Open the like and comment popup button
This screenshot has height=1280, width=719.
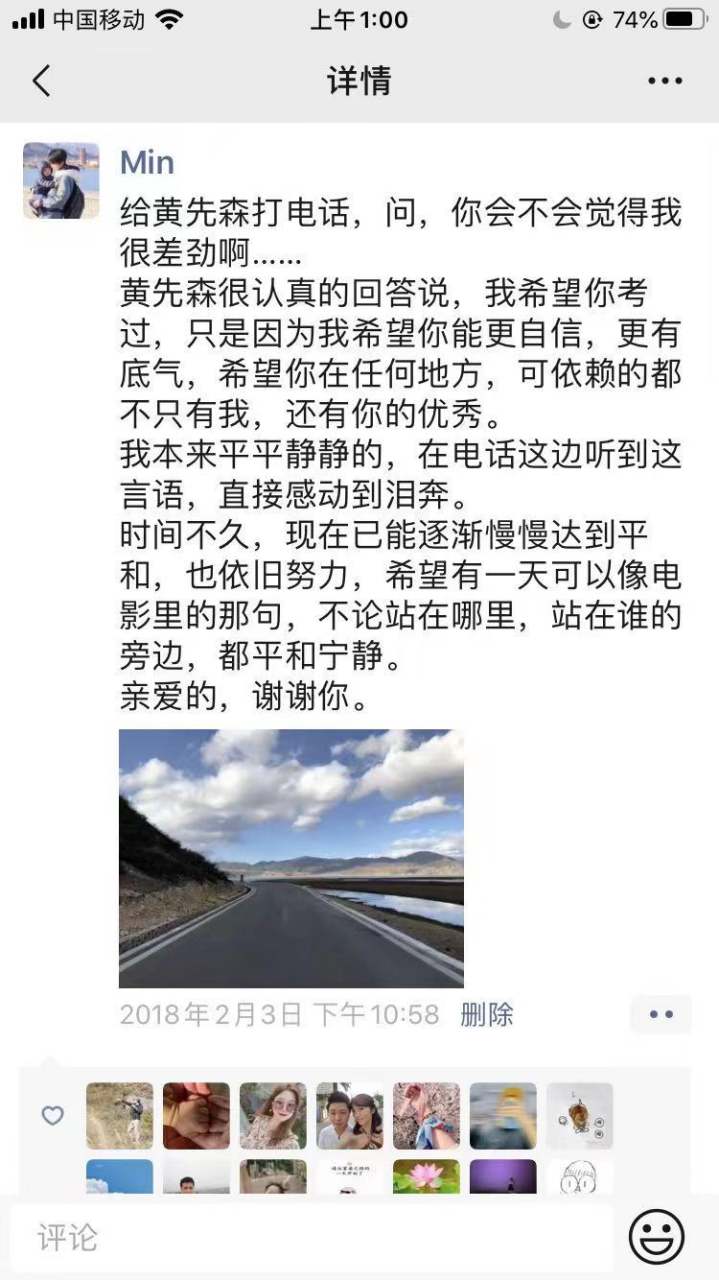(x=660, y=1014)
